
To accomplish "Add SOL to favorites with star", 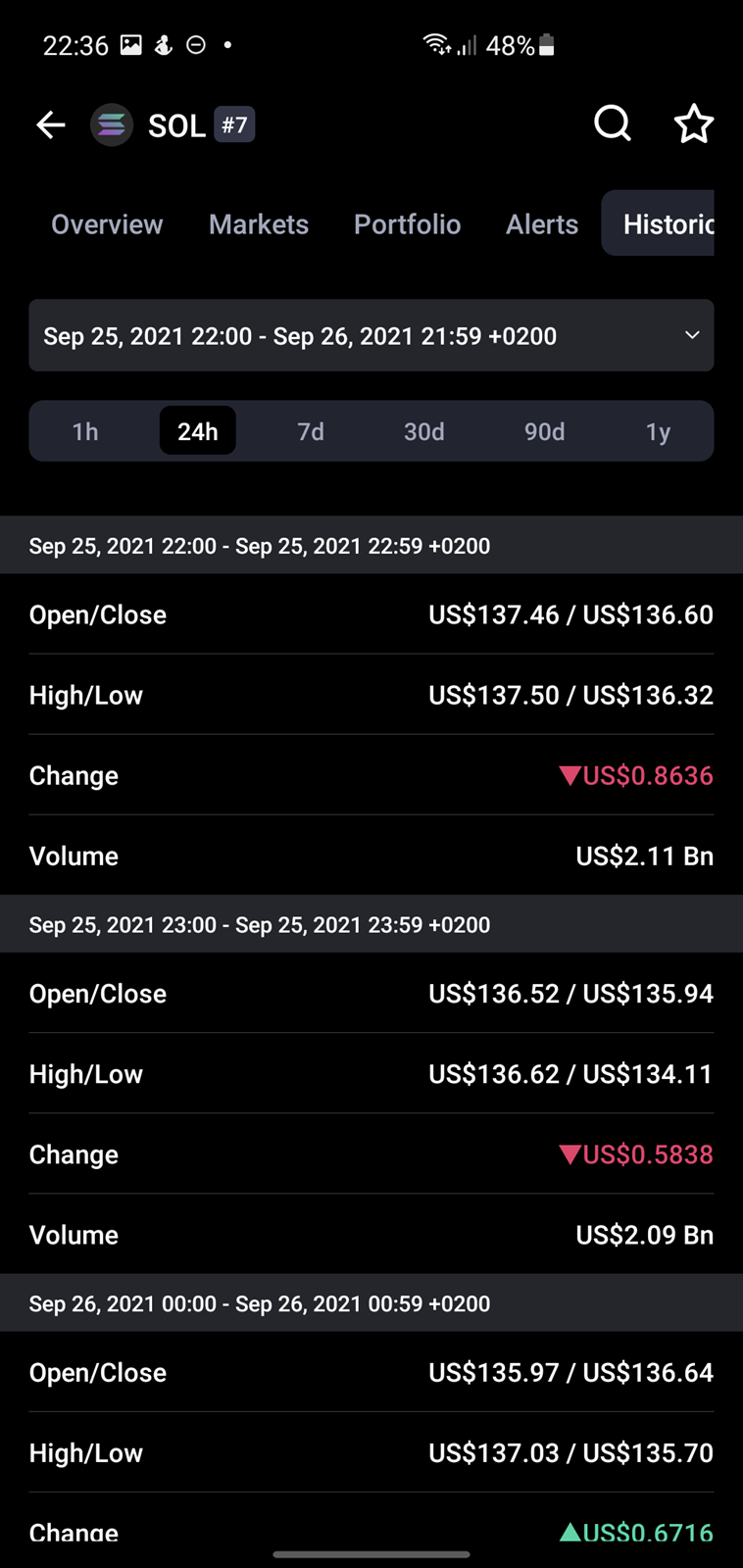I will [694, 124].
